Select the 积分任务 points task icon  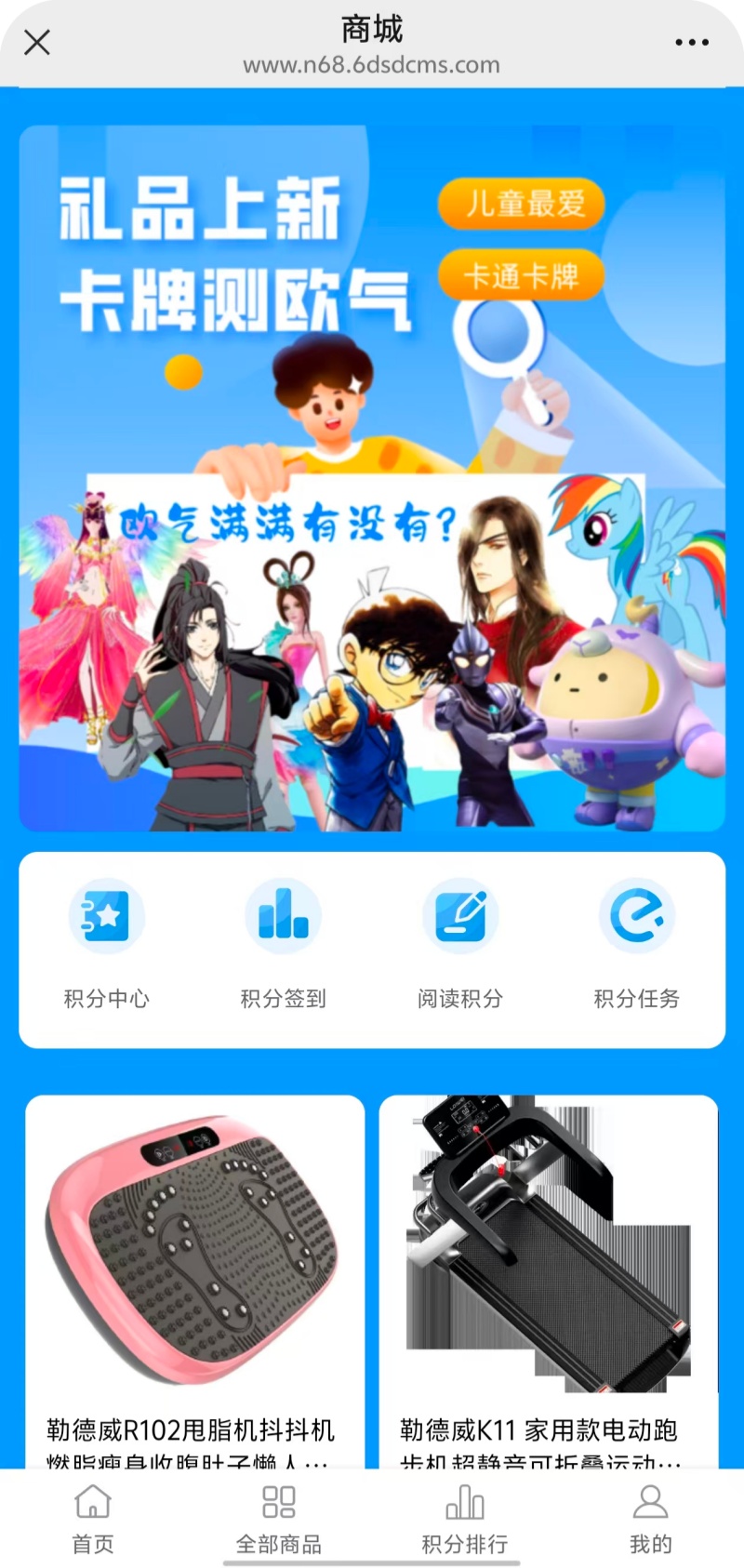[x=636, y=916]
